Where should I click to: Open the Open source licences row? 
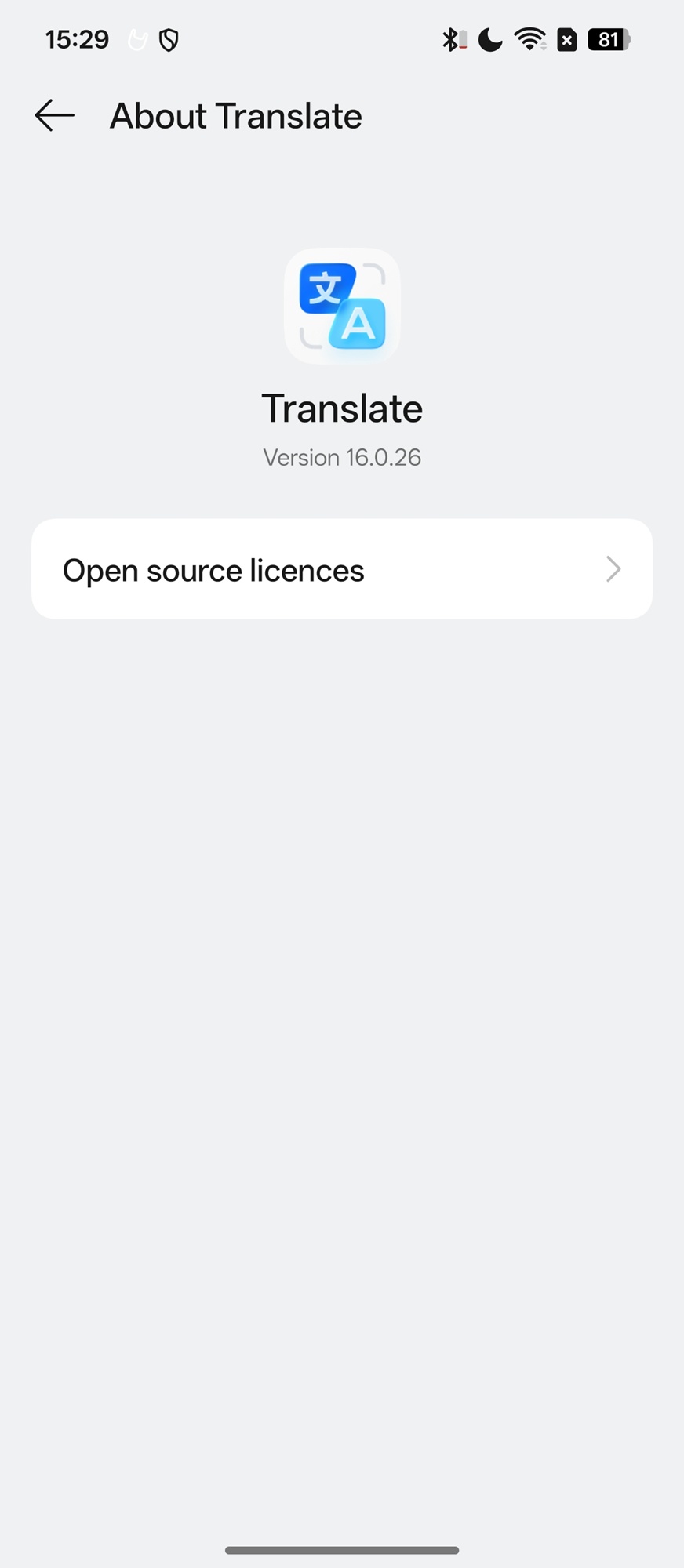click(342, 570)
